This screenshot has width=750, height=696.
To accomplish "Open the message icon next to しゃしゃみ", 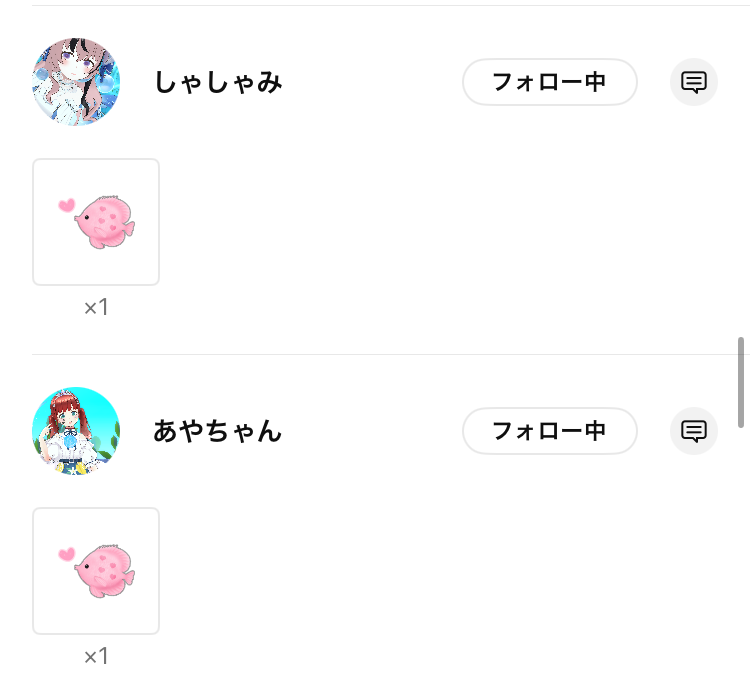I will [x=694, y=82].
